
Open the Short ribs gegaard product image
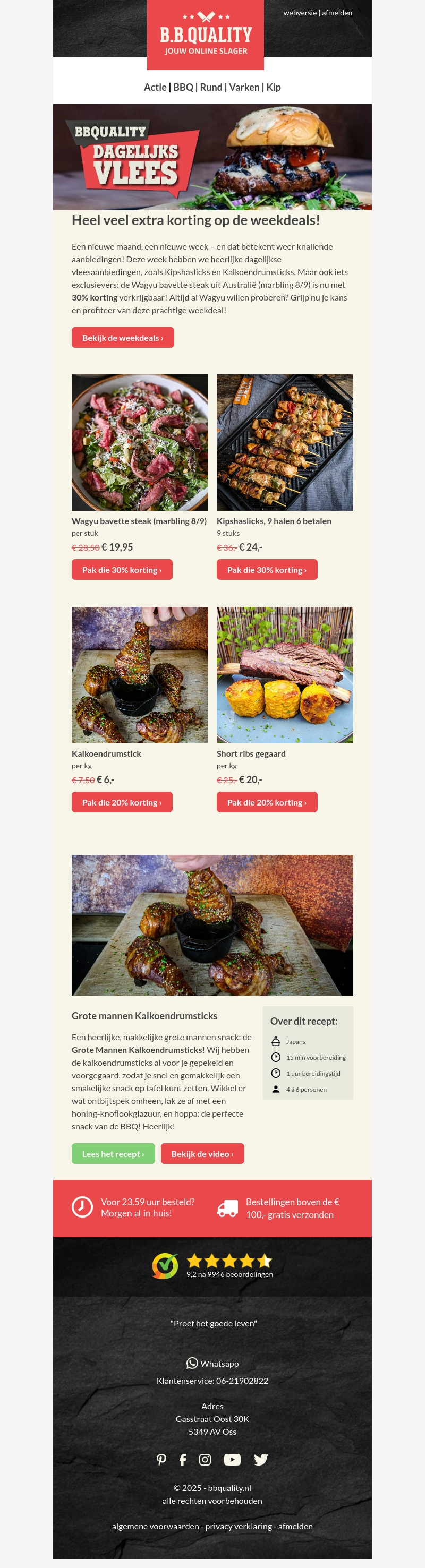[x=284, y=674]
